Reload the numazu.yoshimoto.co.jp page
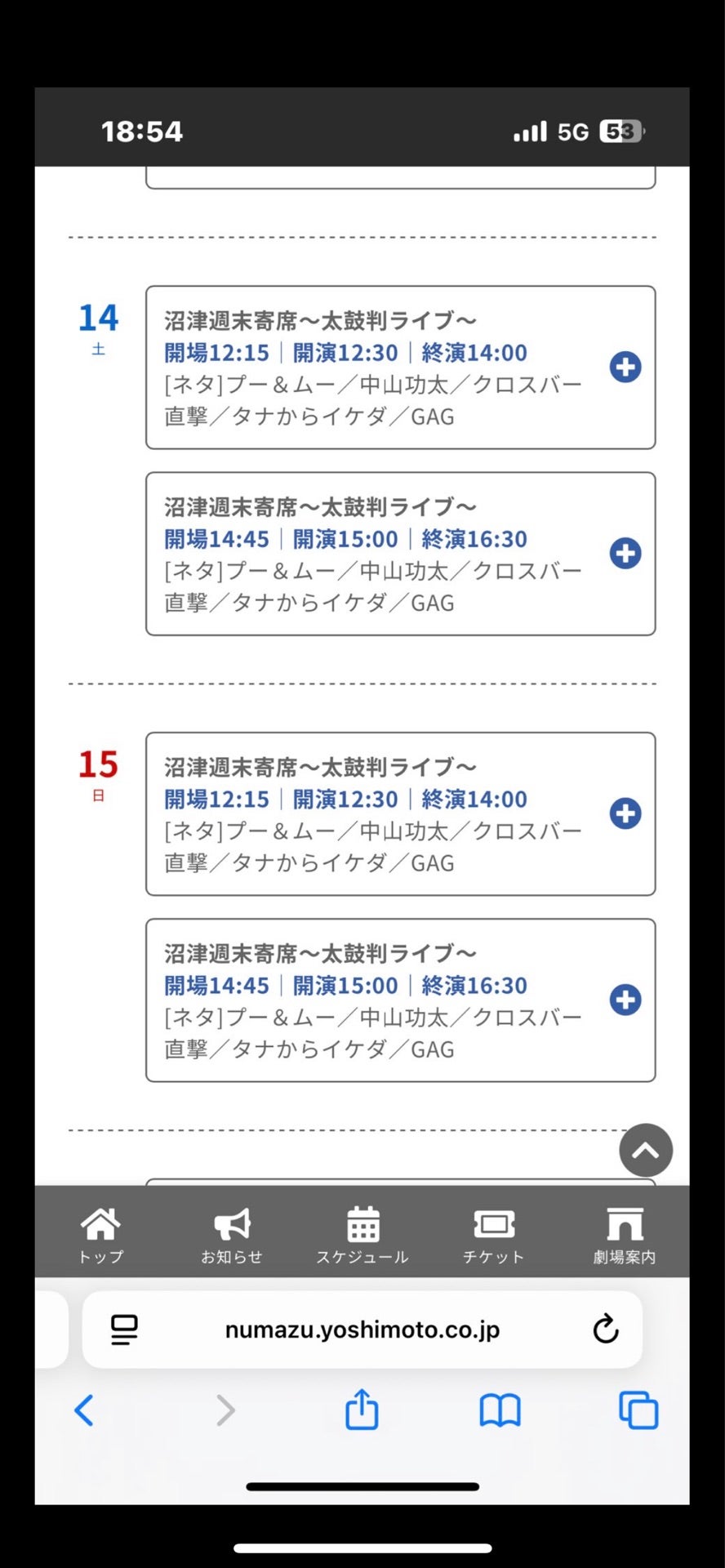Viewport: 725px width, 1568px height. [x=605, y=1330]
